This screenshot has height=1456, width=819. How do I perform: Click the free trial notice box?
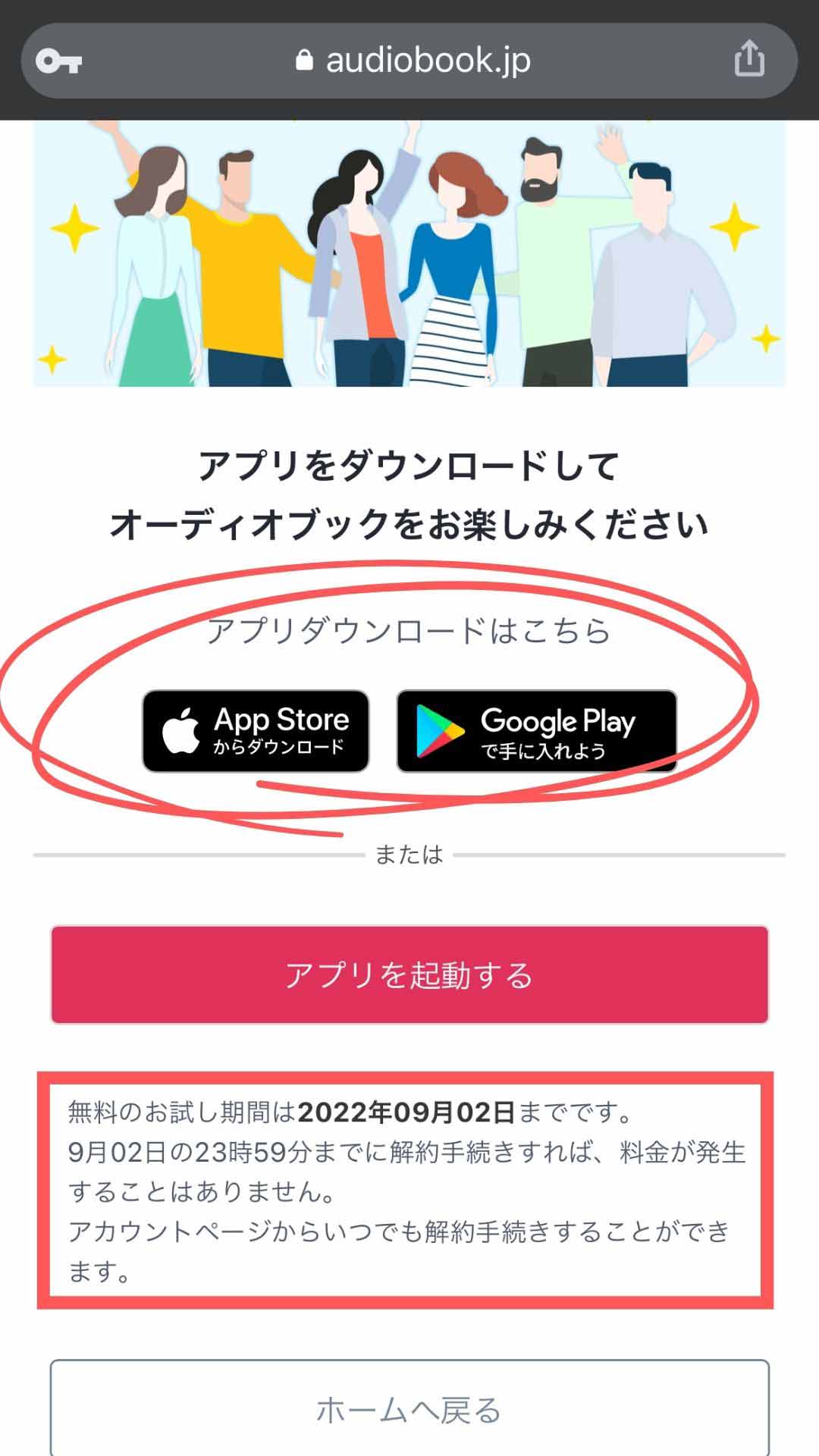[x=409, y=1187]
